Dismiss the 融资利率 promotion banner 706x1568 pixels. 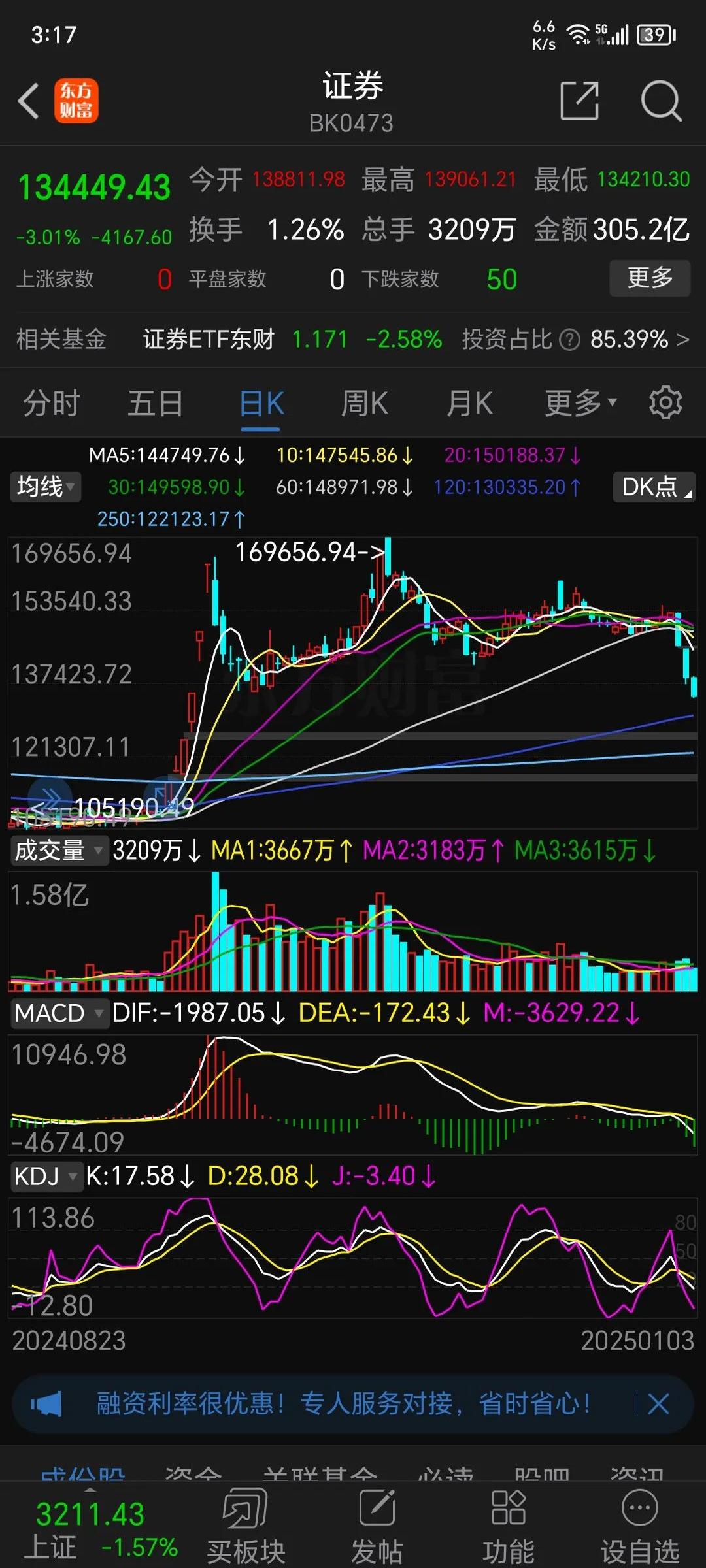pyautogui.click(x=658, y=1403)
